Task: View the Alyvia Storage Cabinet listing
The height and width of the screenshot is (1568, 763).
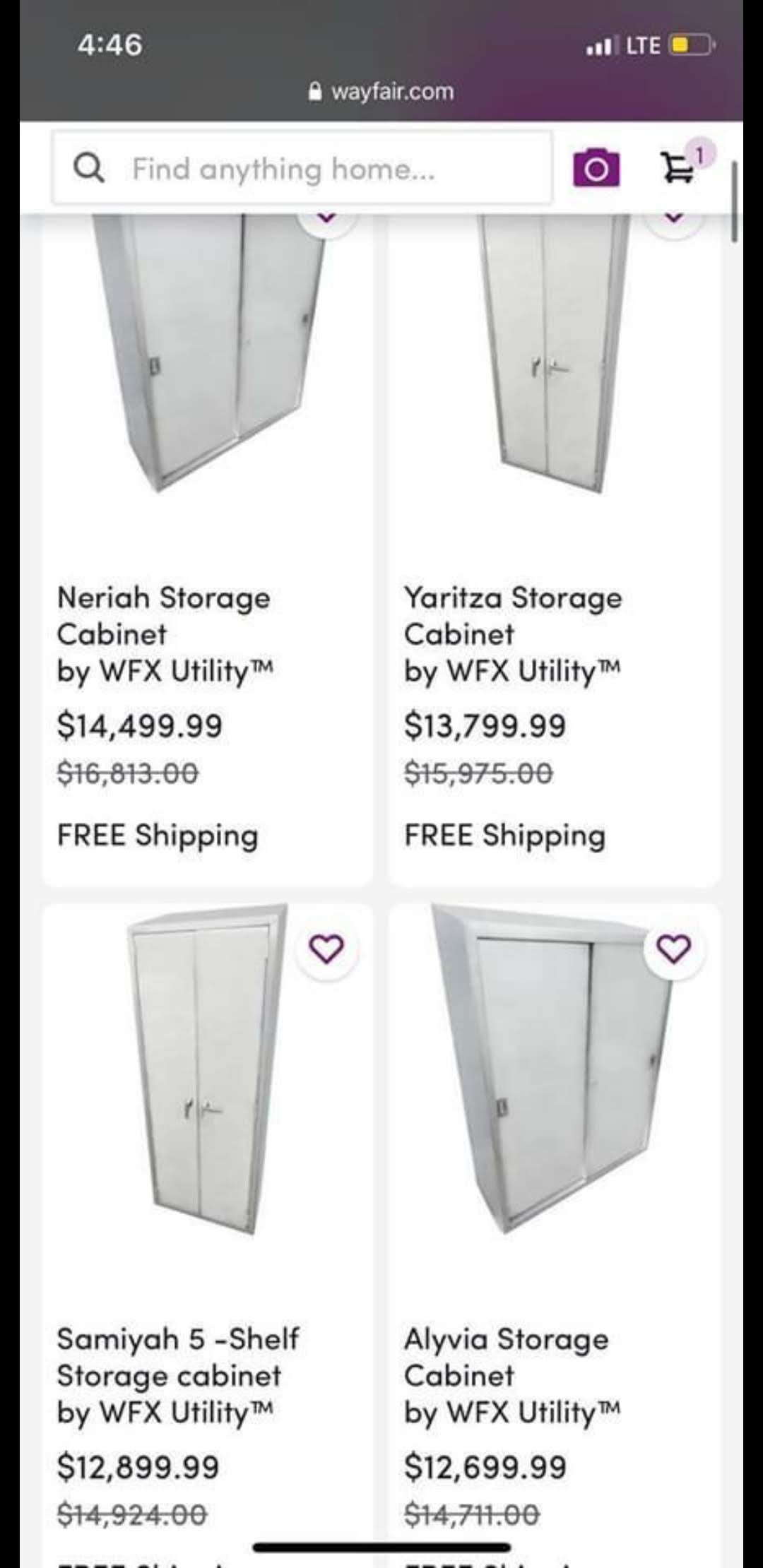Action: point(506,1356)
